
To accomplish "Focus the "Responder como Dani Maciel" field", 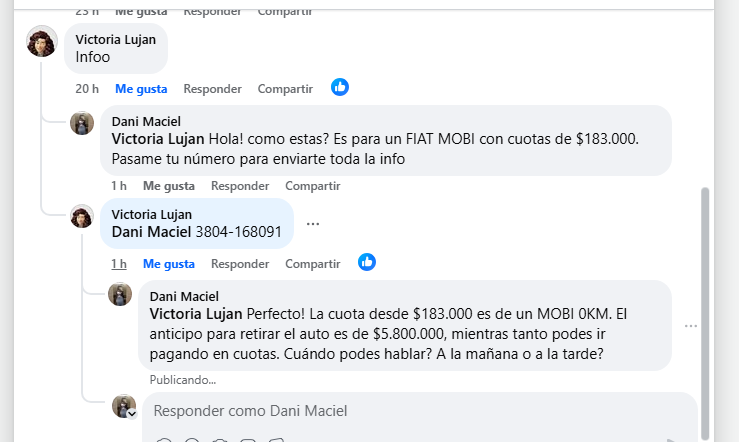I will tap(400, 410).
